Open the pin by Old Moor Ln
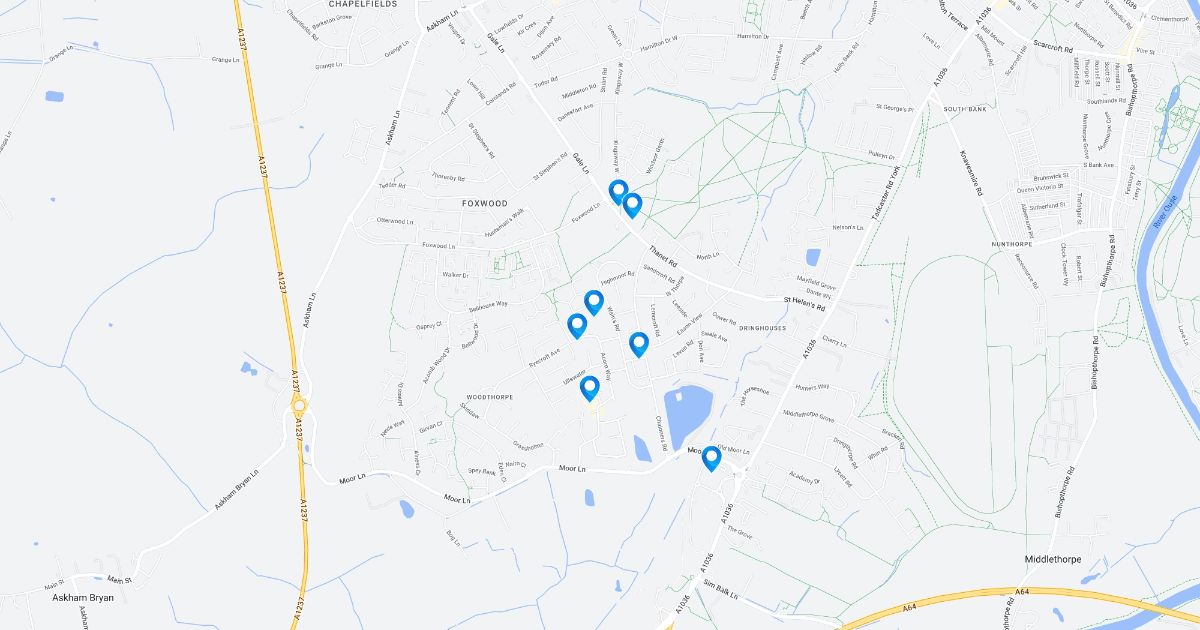The height and width of the screenshot is (630, 1200). click(x=712, y=459)
